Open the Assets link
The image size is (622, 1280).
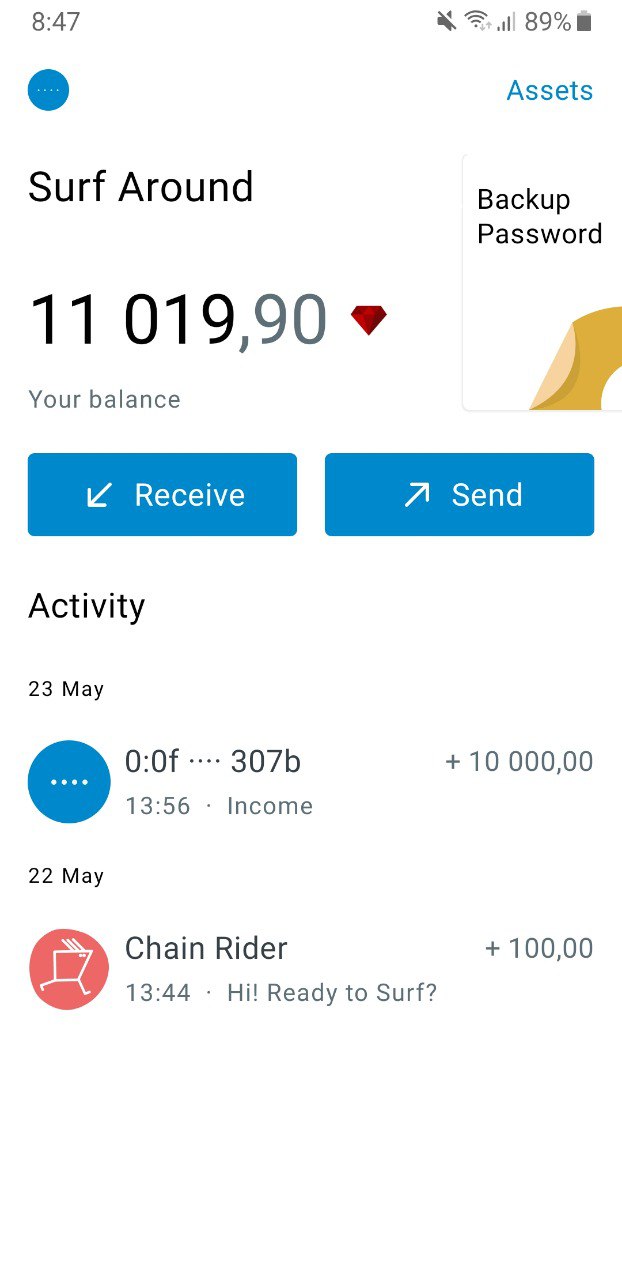550,90
